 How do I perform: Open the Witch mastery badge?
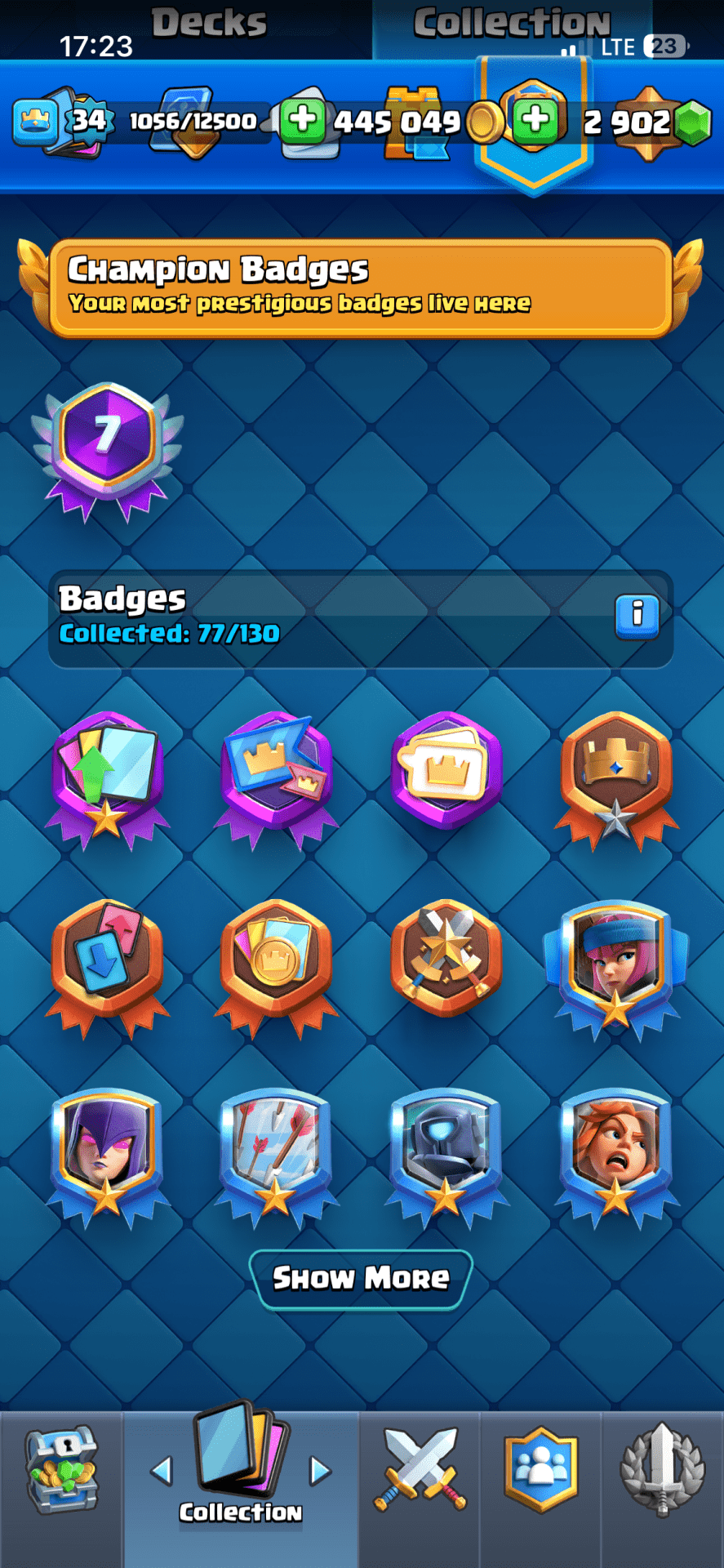click(107, 1151)
